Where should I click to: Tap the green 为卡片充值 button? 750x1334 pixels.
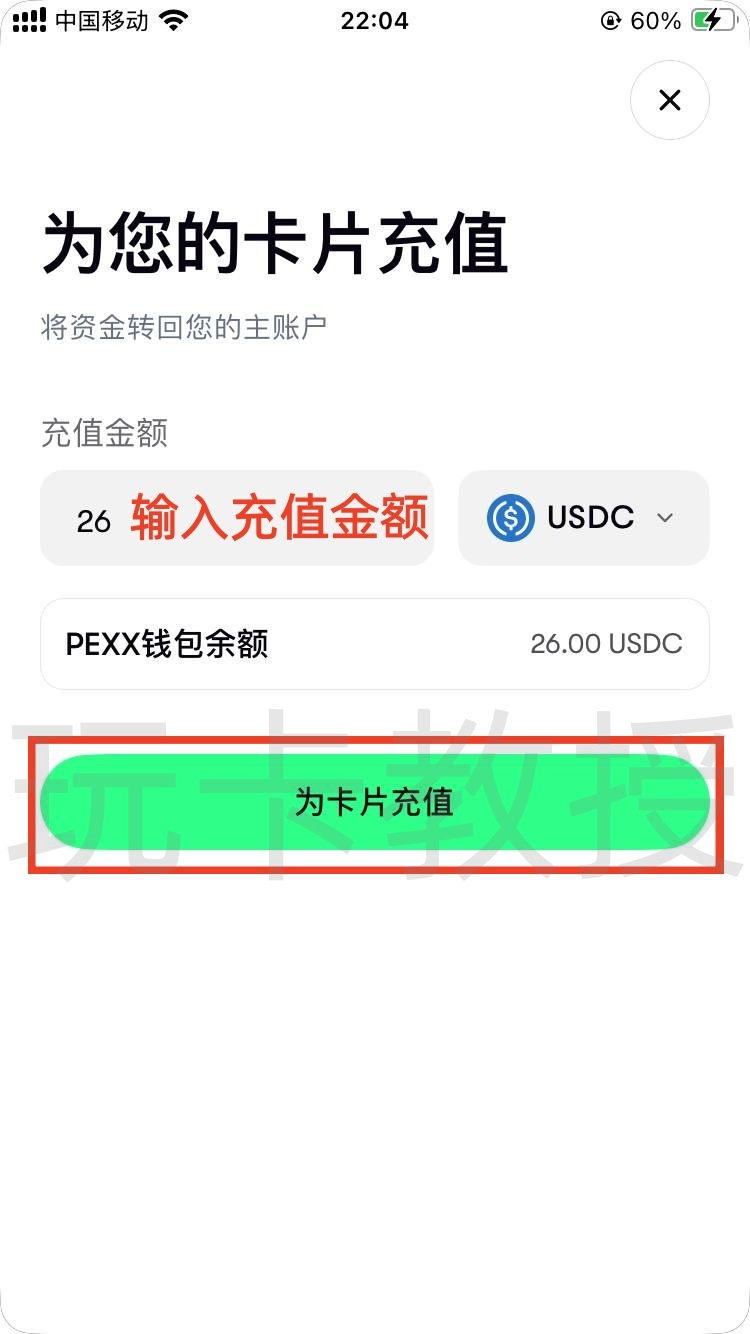[x=375, y=802]
